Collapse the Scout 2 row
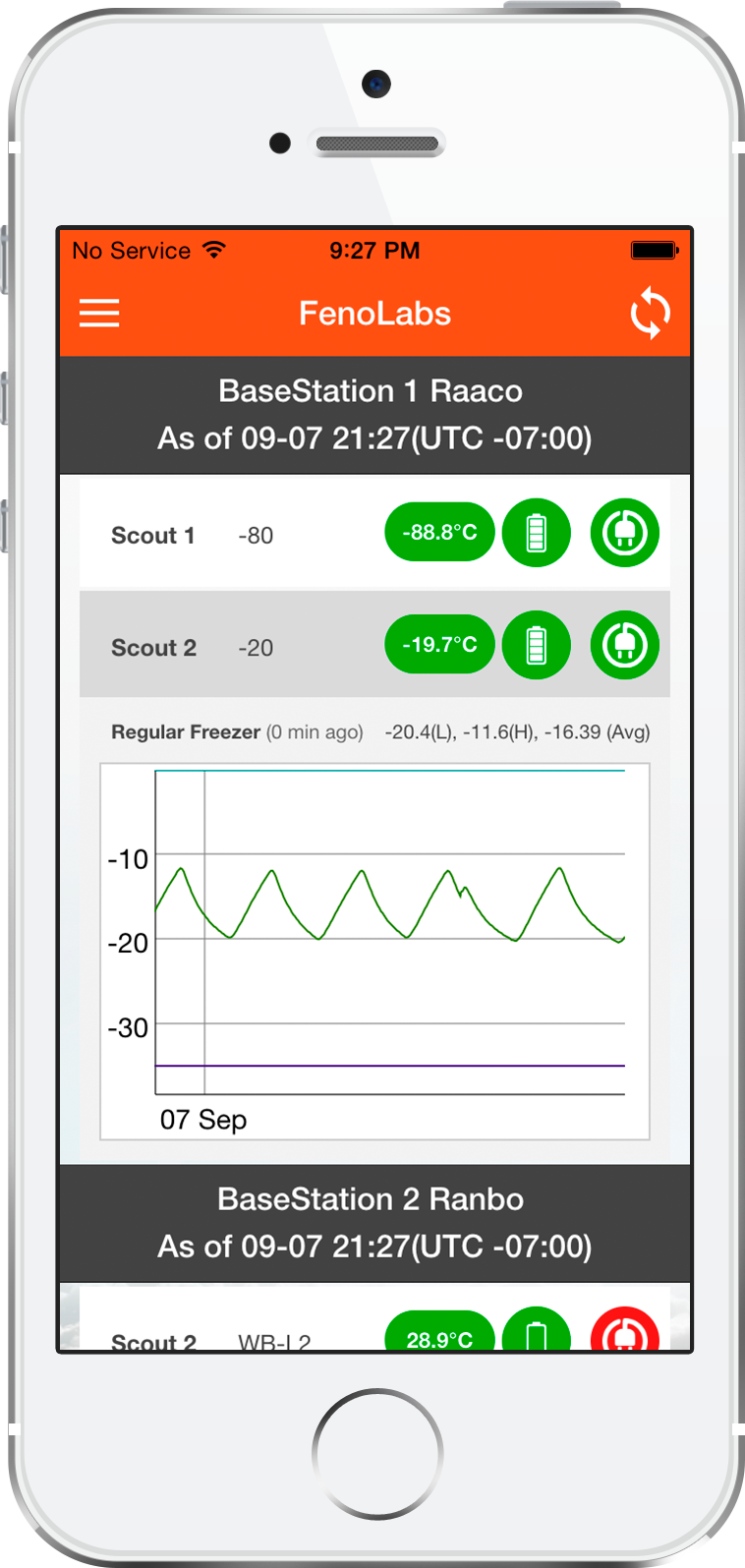Image resolution: width=745 pixels, height=1568 pixels. (197, 647)
